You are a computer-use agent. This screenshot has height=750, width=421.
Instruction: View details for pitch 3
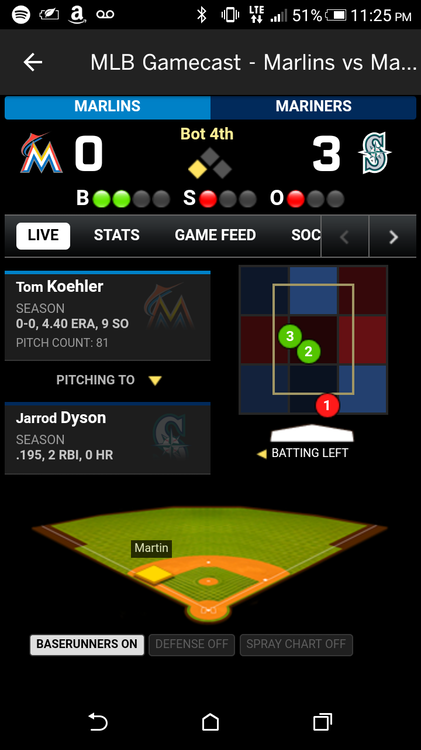(x=290, y=336)
